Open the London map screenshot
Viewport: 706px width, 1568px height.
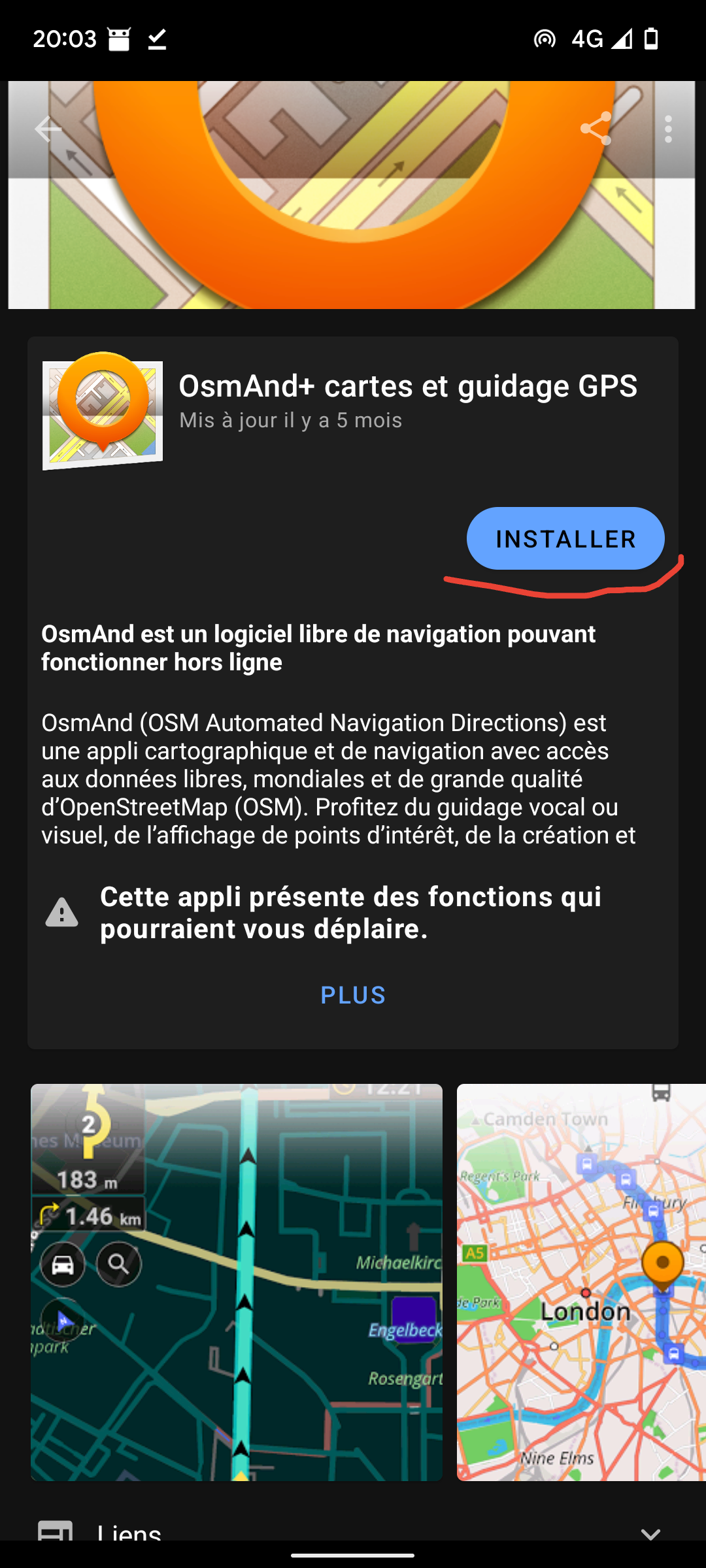581,1282
